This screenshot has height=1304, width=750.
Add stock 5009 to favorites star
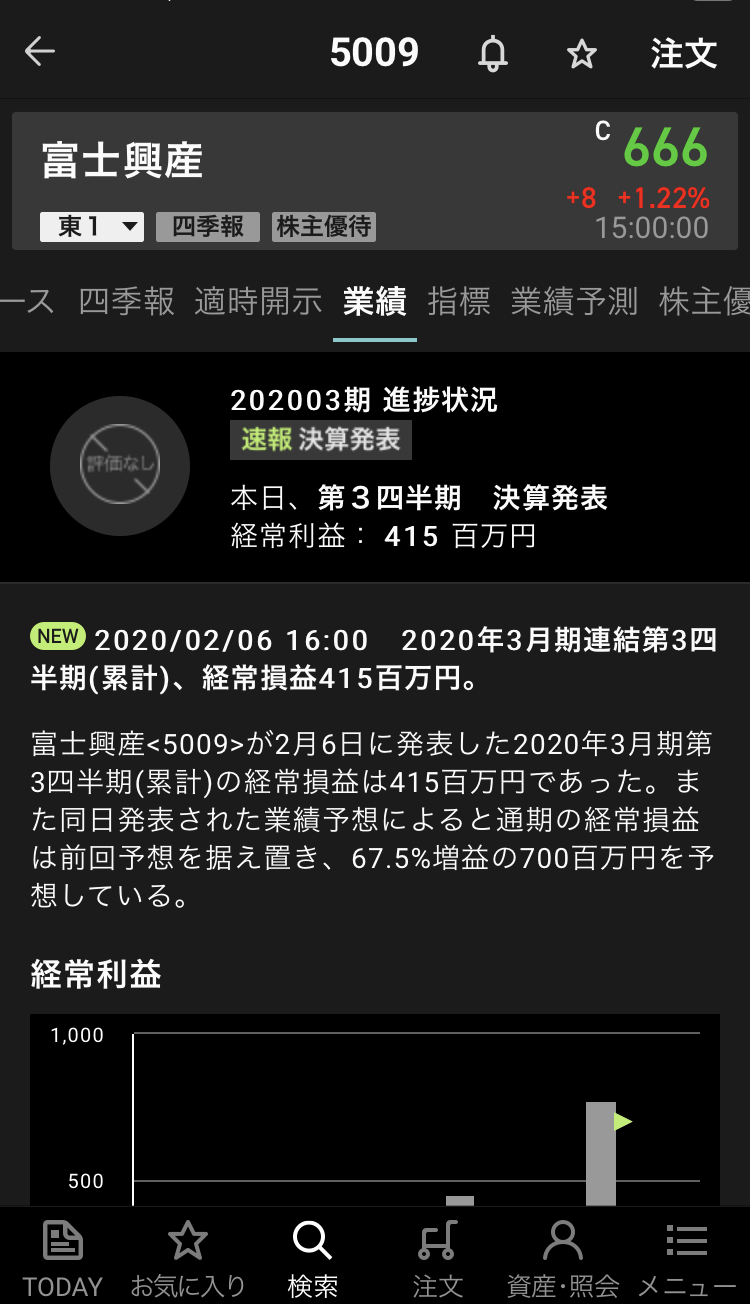pyautogui.click(x=581, y=54)
